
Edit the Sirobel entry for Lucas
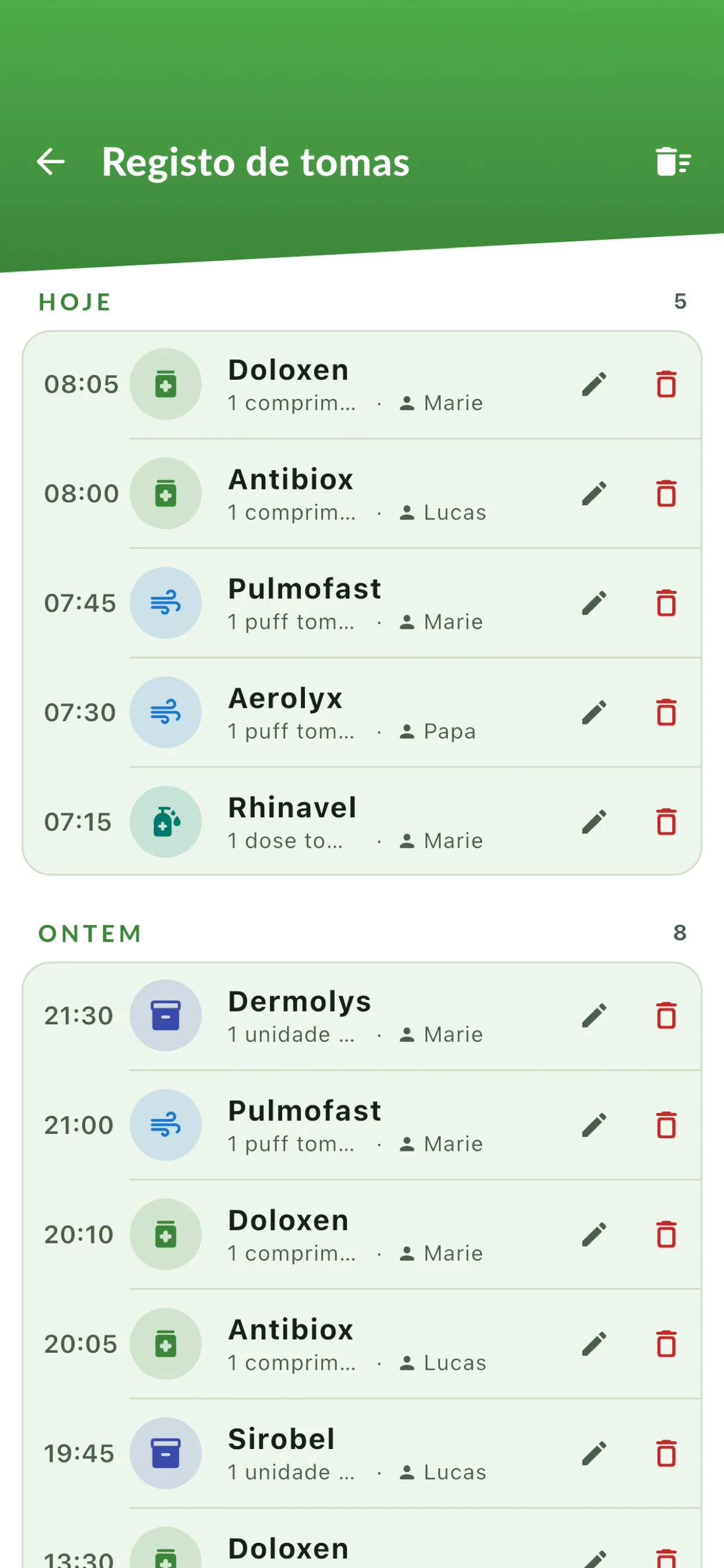pyautogui.click(x=595, y=1453)
